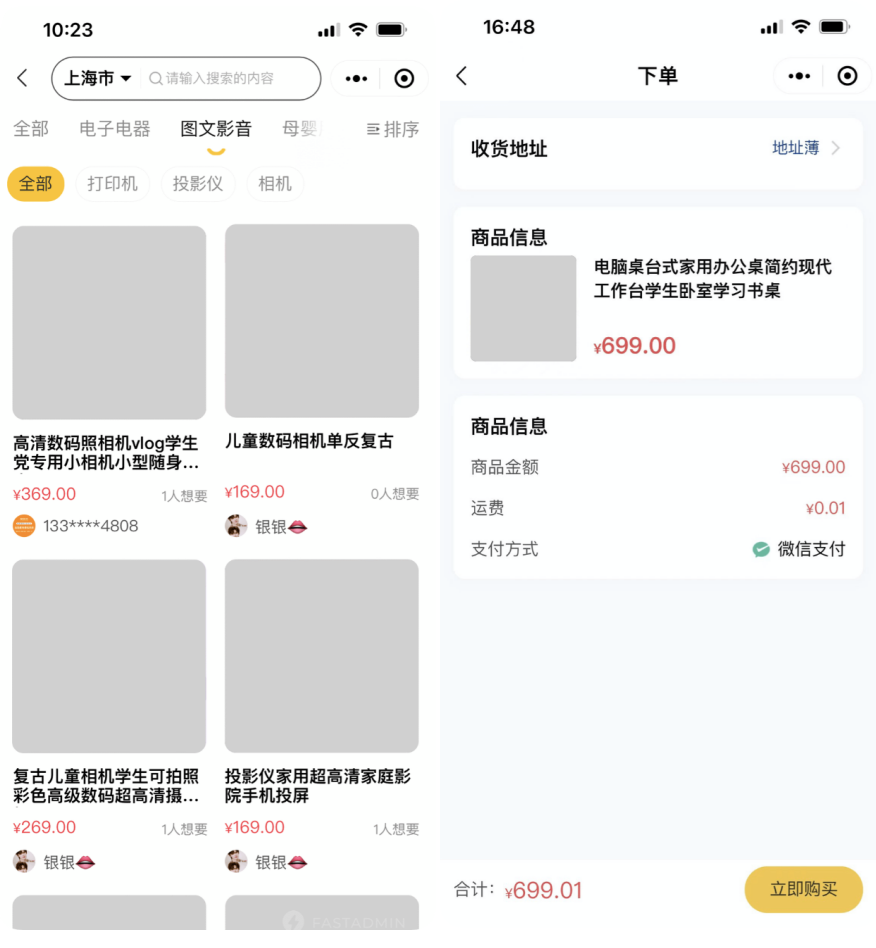Open the 儿童数码相机单反复古 product thumbnail
The image size is (876, 948).
point(321,322)
